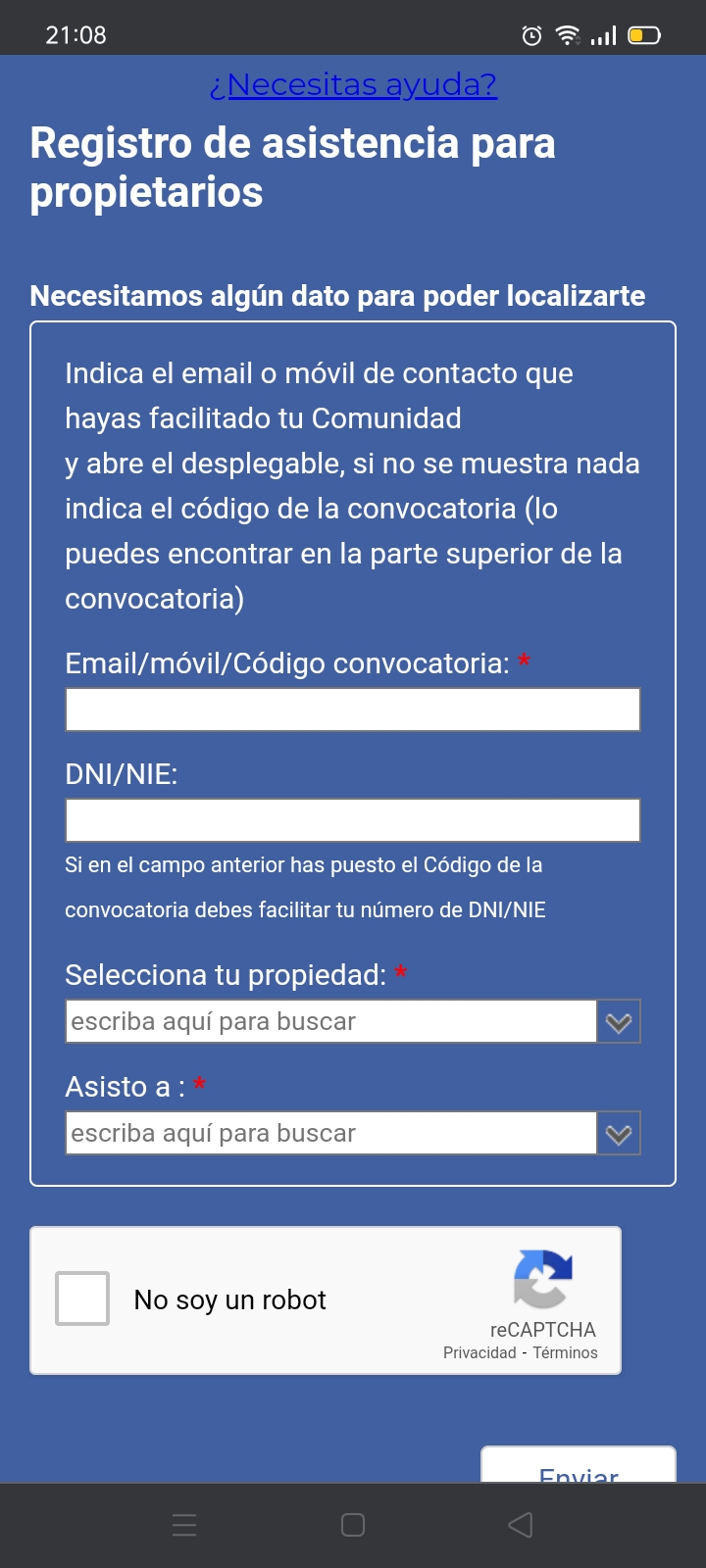706x1568 pixels.
Task: Tap the cellular signal strength icon
Action: click(605, 36)
